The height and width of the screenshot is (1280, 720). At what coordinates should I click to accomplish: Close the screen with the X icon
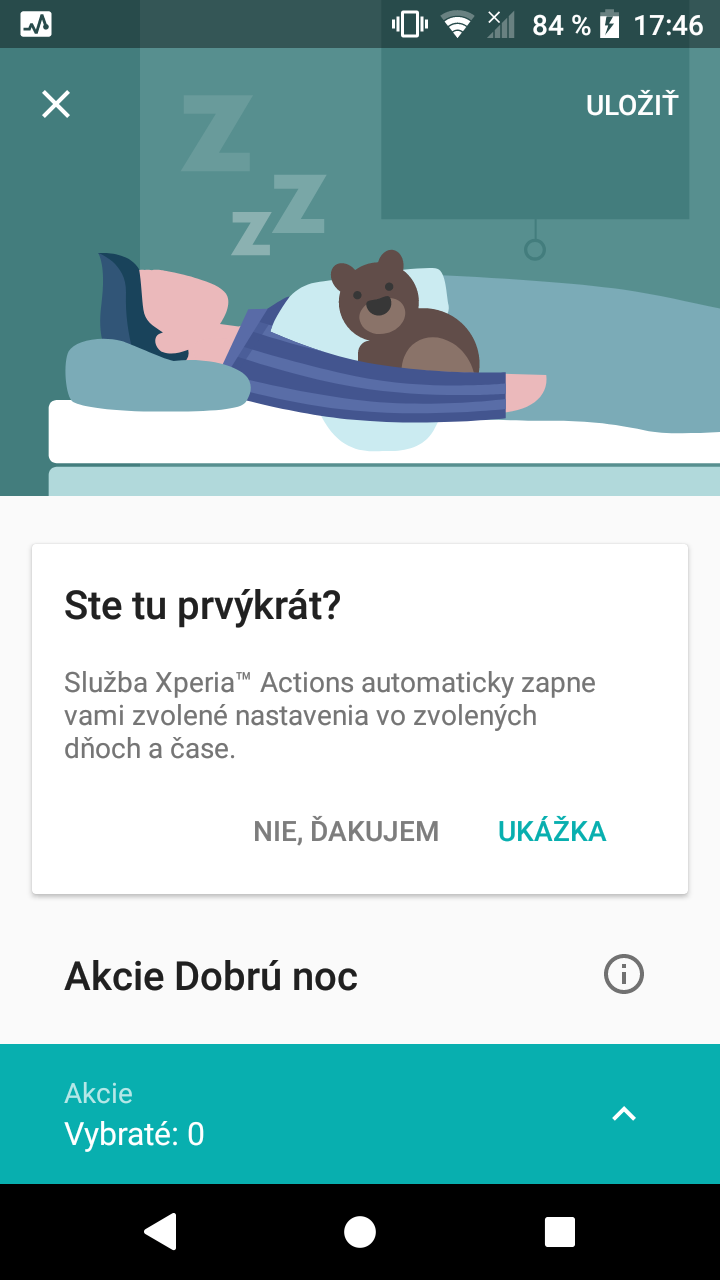(x=56, y=104)
